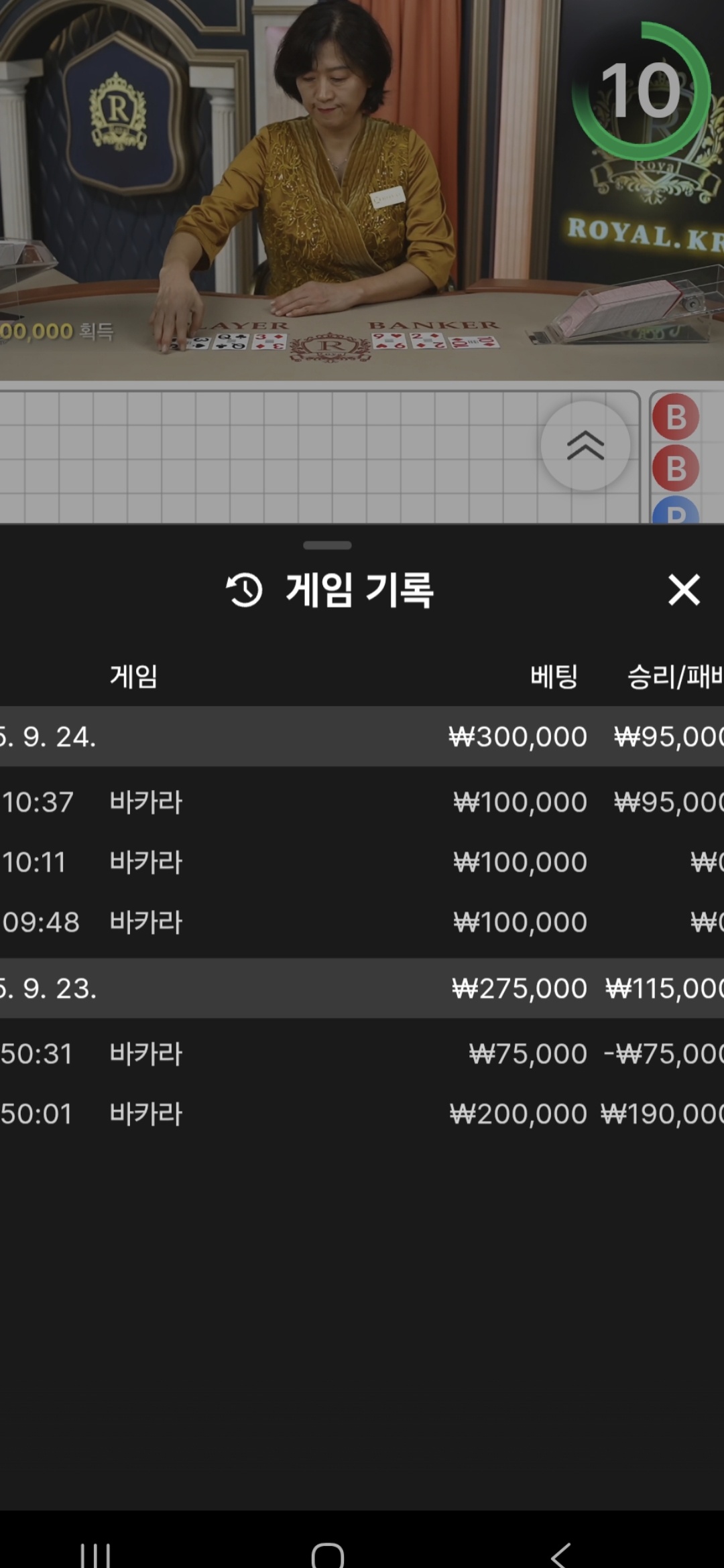Expand the scoreboard with double-chevron button
This screenshot has height=1568, width=724.
click(585, 446)
